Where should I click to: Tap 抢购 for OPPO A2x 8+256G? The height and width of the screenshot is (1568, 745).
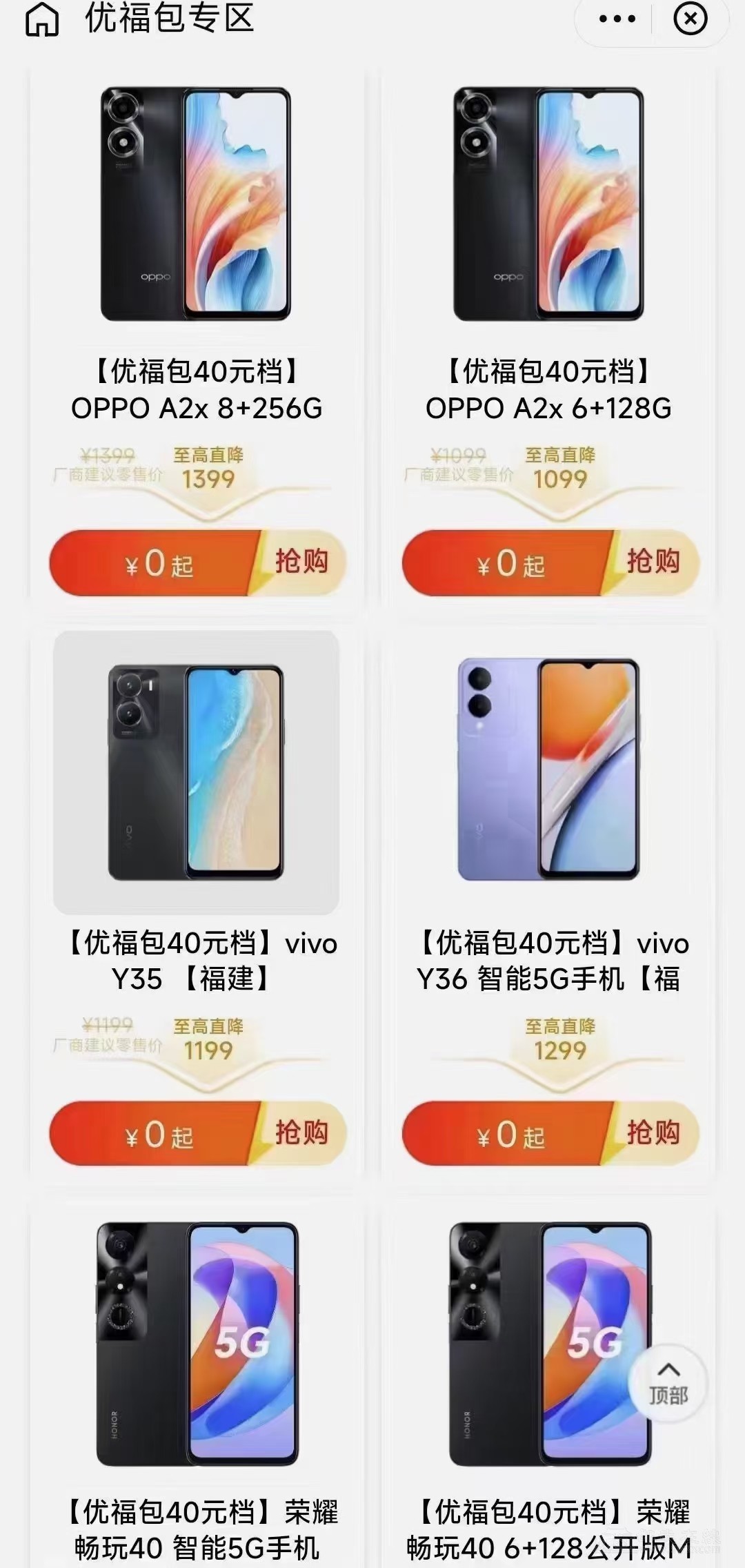click(x=301, y=562)
